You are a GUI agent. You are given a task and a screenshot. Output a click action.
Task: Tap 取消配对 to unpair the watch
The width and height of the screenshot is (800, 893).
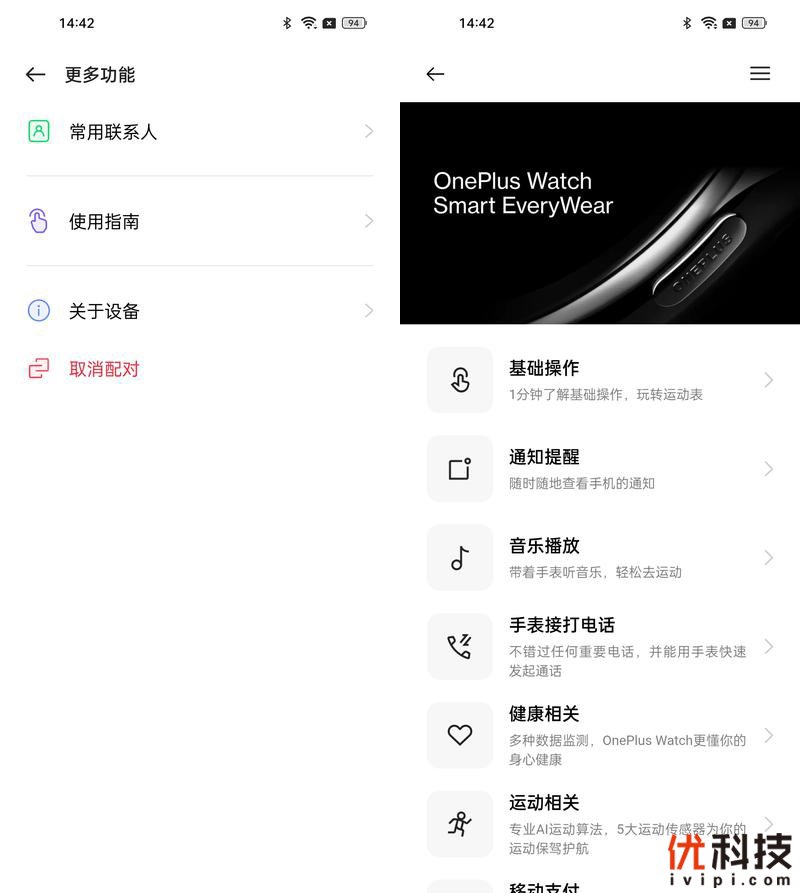click(x=103, y=369)
